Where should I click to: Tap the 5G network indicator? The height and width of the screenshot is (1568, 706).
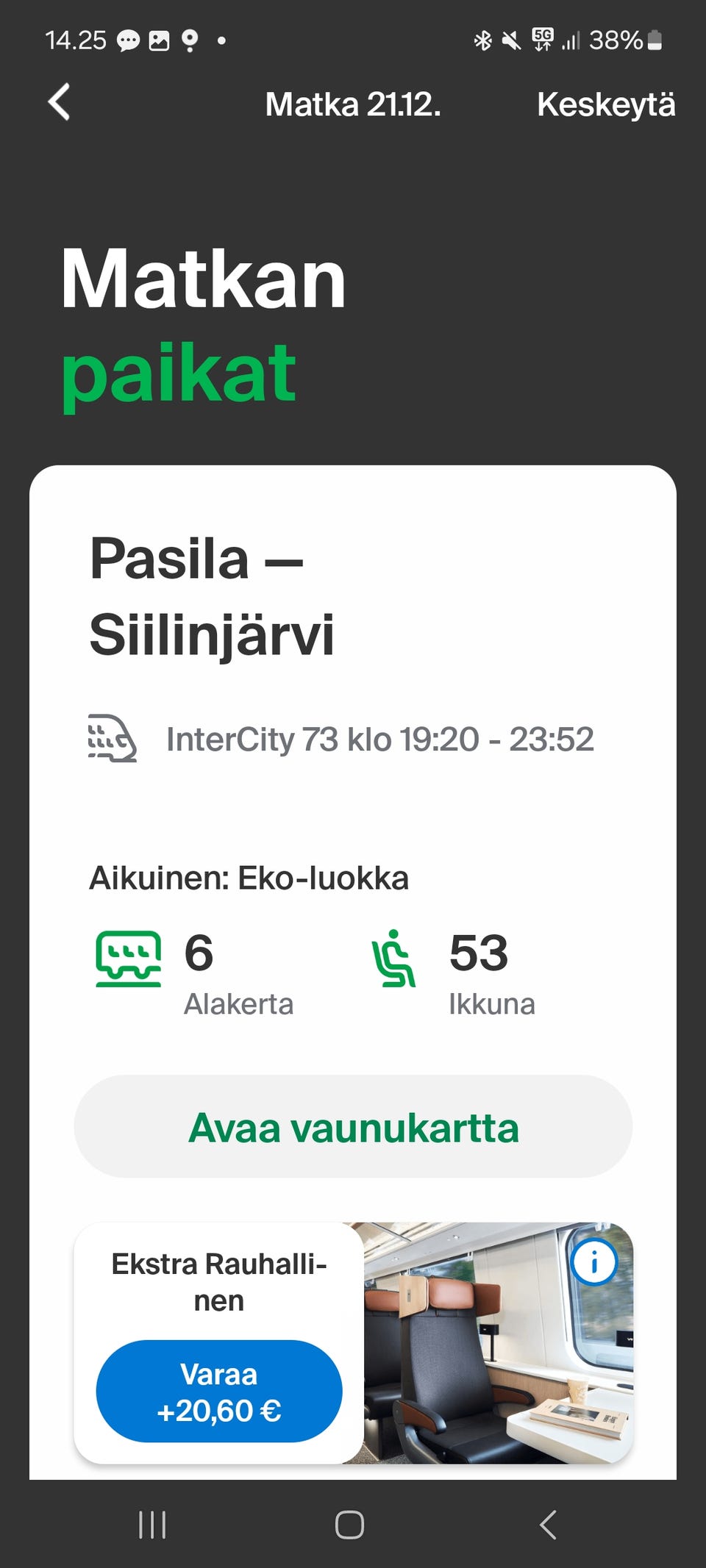[x=542, y=40]
